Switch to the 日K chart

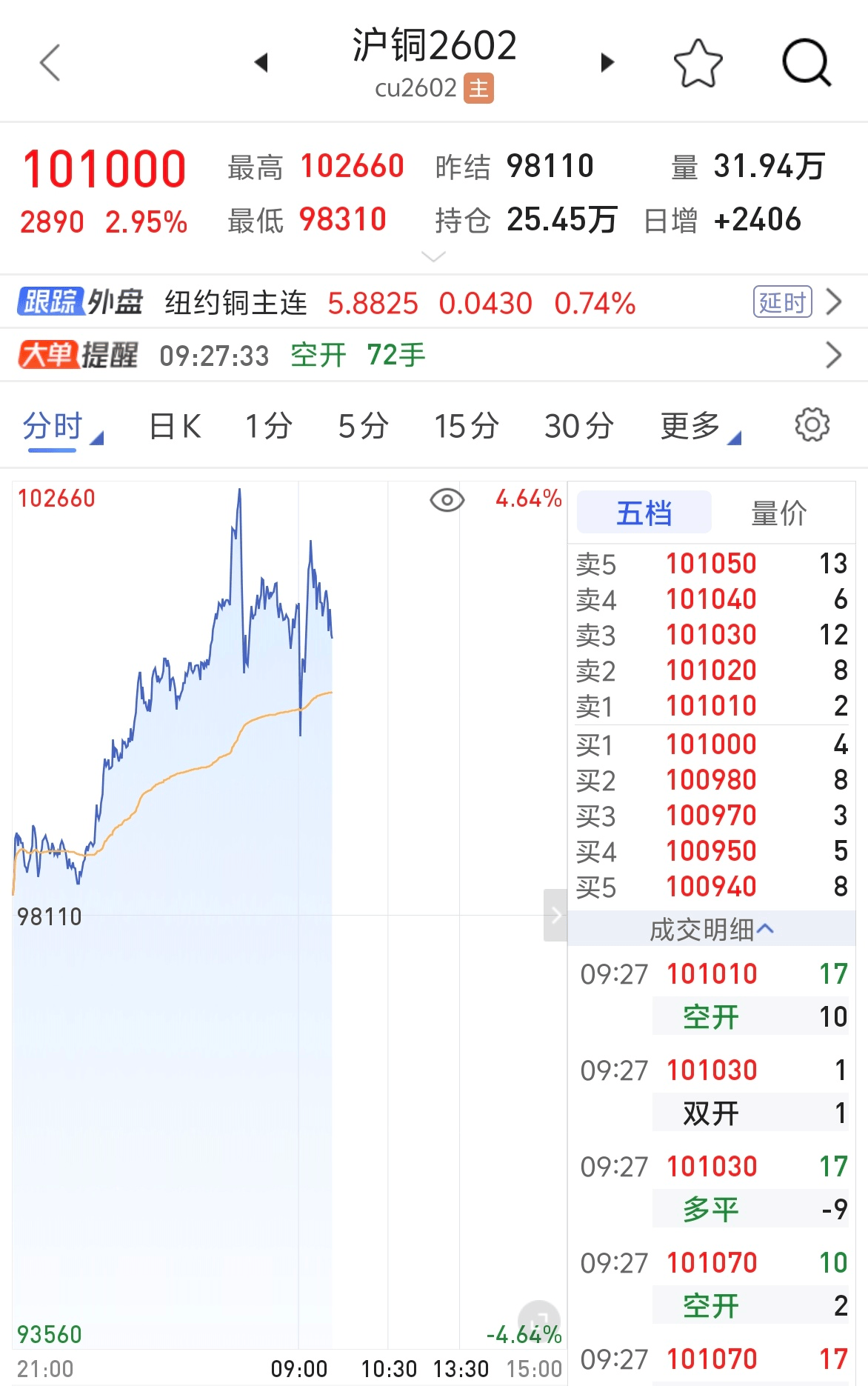[x=175, y=427]
